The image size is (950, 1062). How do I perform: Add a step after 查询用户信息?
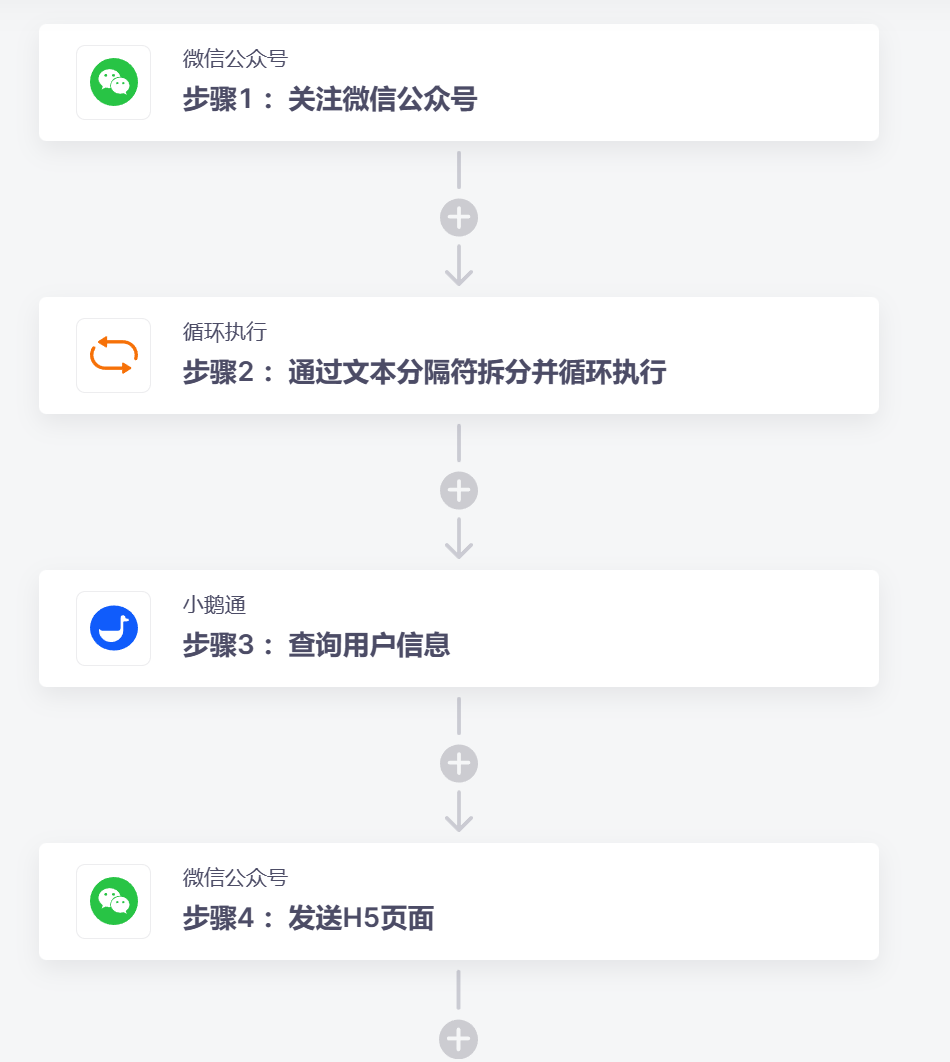pyautogui.click(x=459, y=764)
